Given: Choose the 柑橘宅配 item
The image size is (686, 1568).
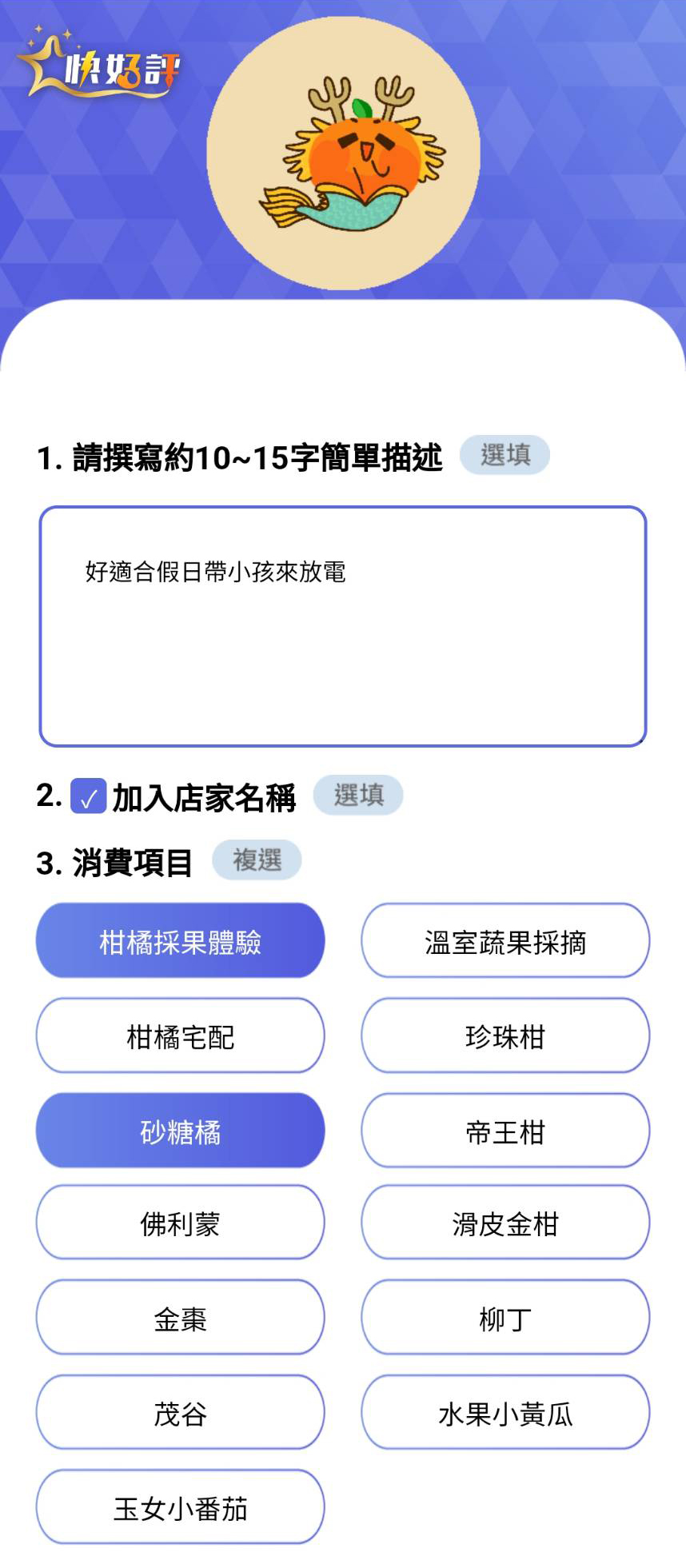Looking at the screenshot, I should tap(180, 1035).
